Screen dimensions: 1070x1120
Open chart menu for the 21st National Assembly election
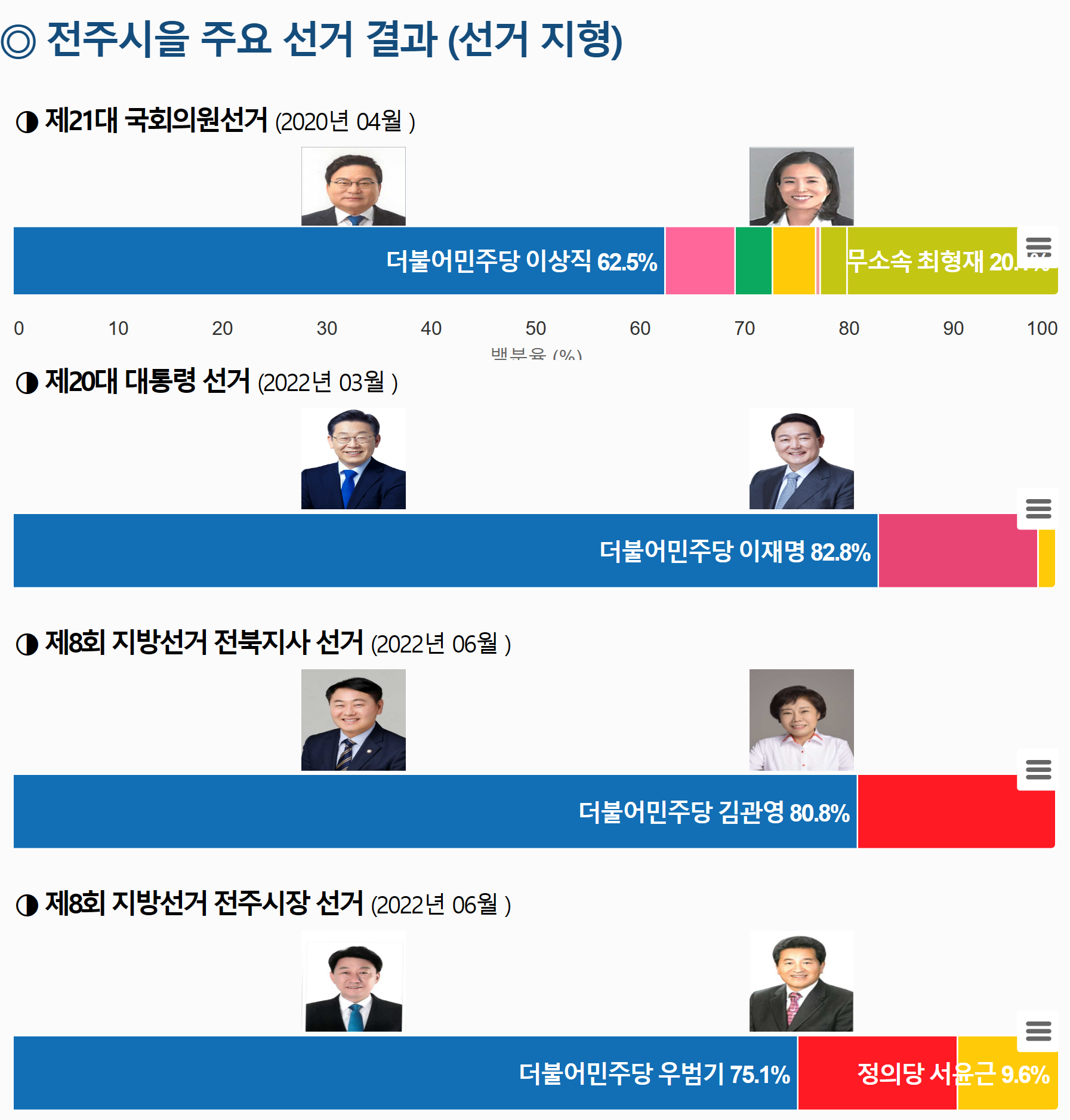1038,246
